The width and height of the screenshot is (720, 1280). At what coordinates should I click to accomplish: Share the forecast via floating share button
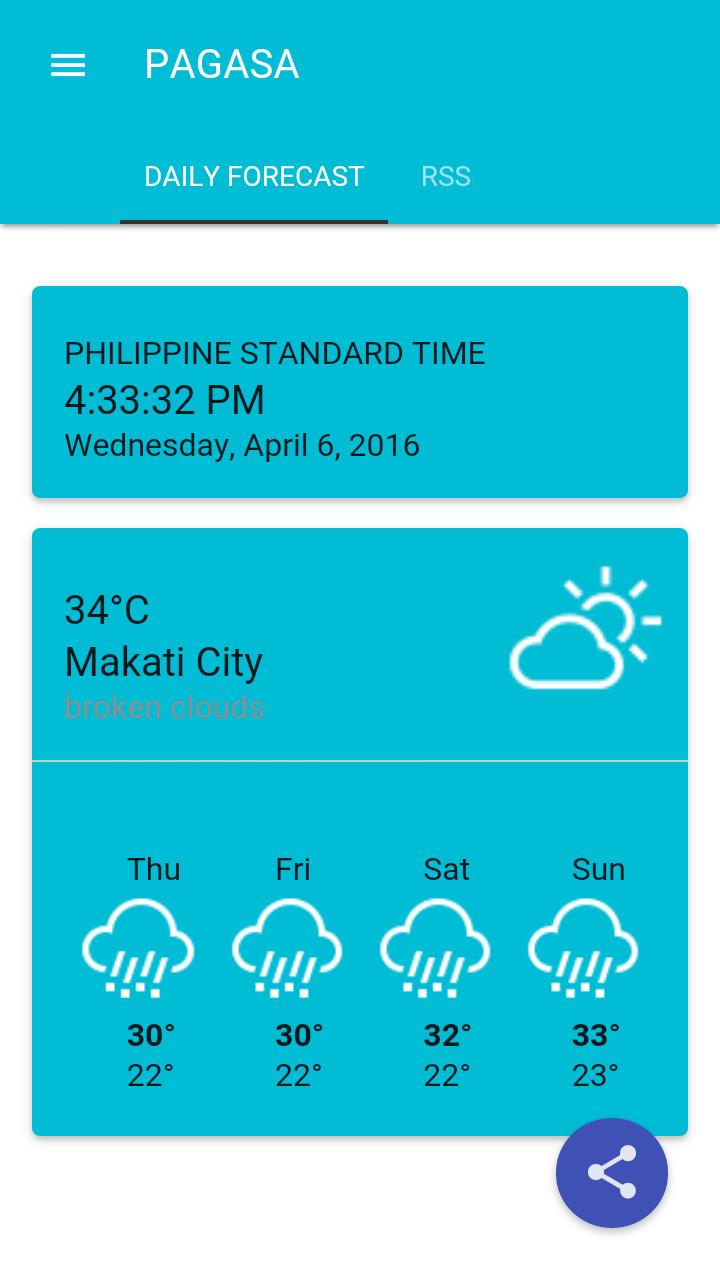coord(611,1172)
